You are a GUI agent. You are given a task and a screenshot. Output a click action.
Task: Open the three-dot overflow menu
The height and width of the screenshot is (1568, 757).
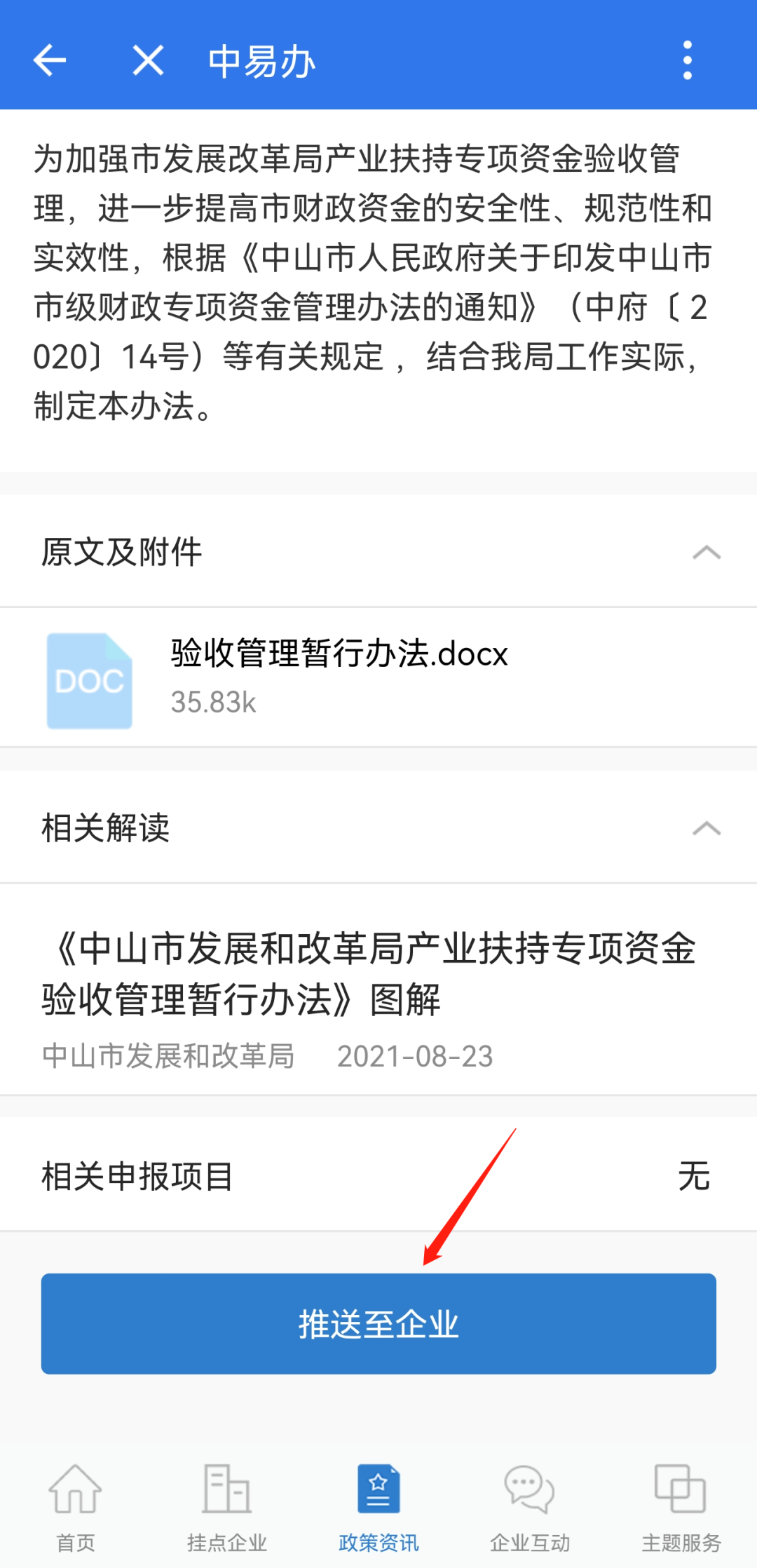(687, 60)
